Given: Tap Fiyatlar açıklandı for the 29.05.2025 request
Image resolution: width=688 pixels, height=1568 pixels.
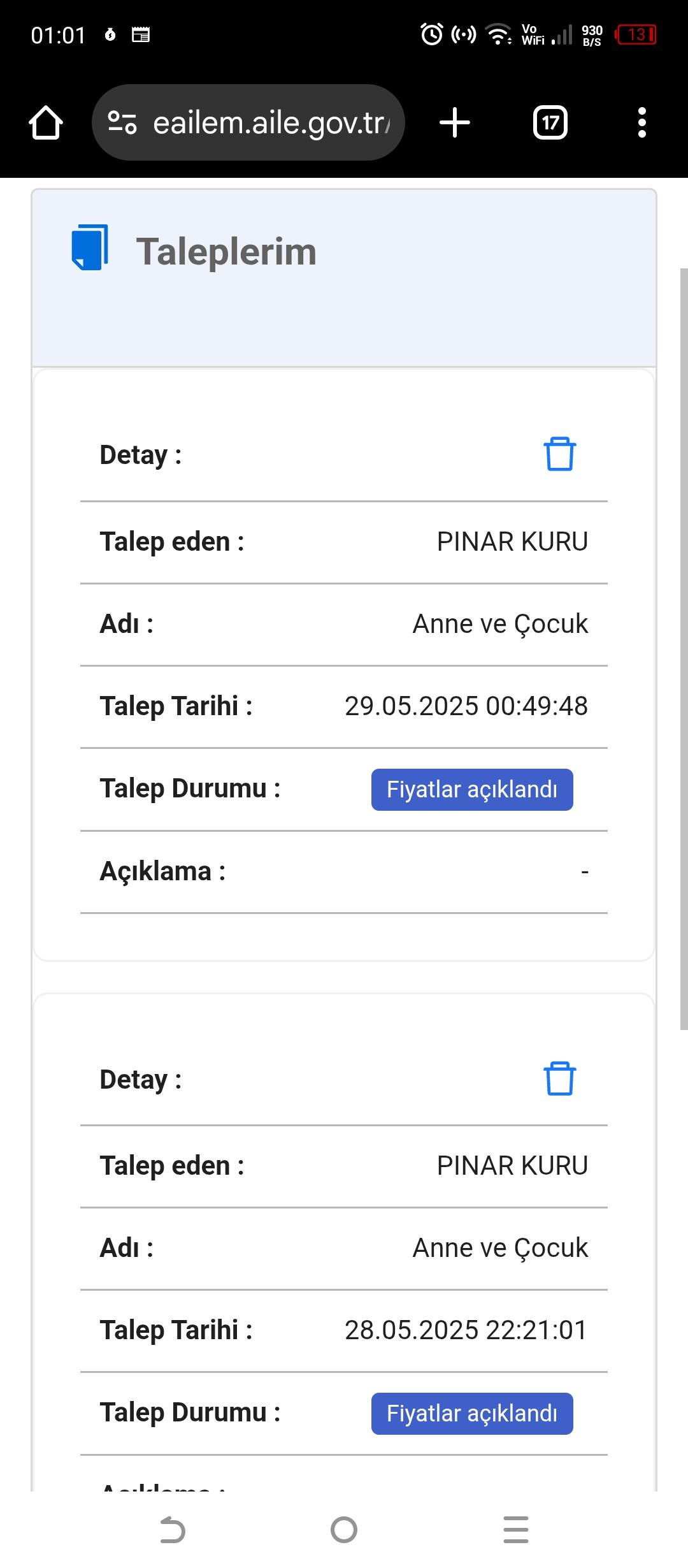Looking at the screenshot, I should pos(472,790).
